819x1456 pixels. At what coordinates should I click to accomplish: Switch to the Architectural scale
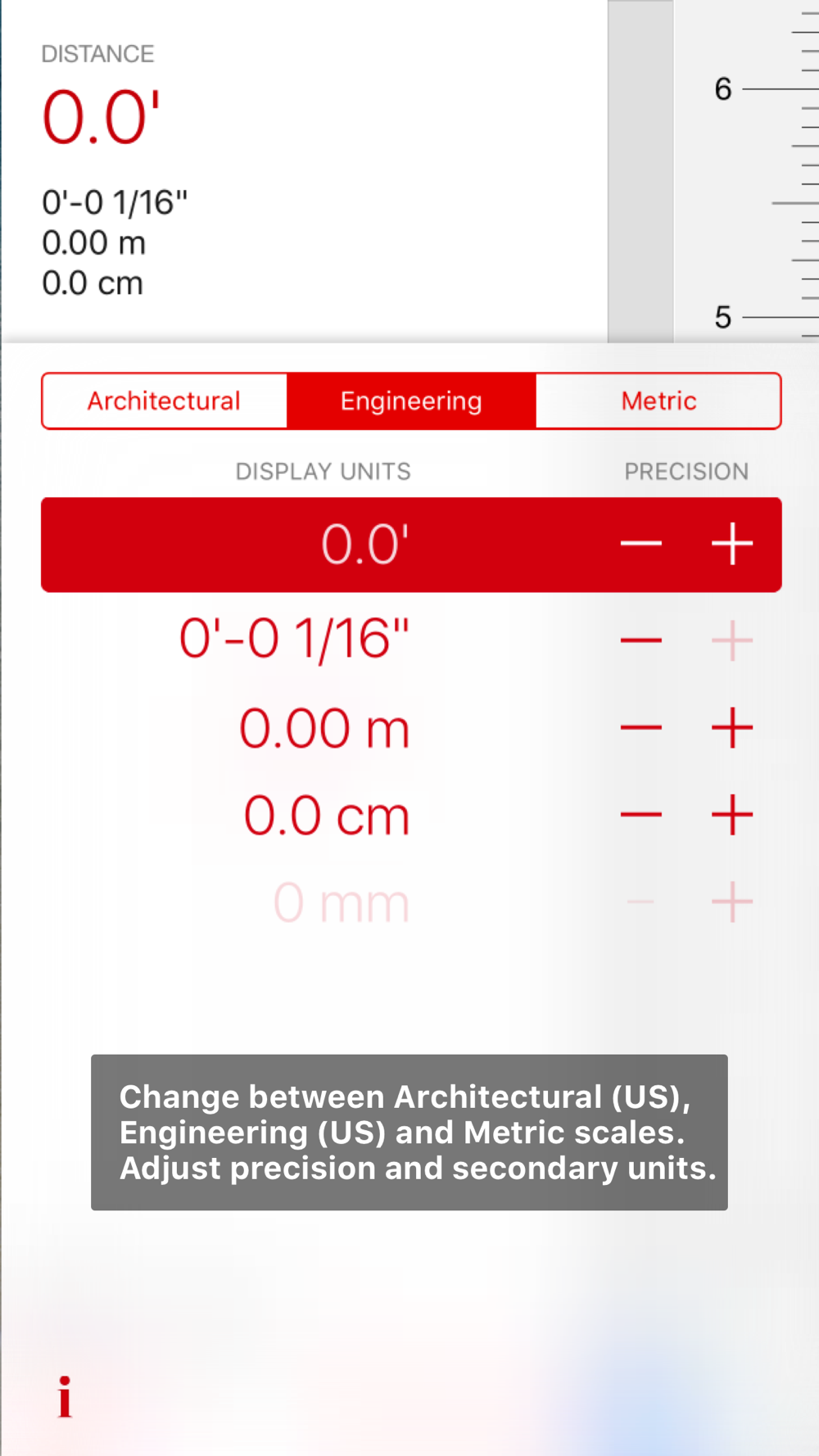point(164,400)
